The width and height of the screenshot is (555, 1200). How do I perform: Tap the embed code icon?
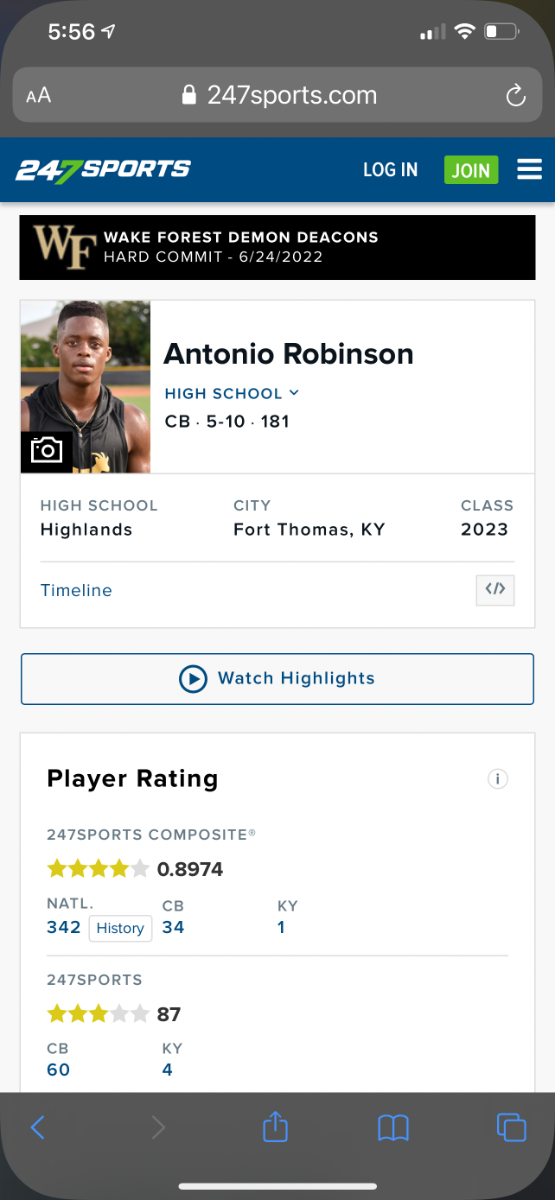pos(495,590)
